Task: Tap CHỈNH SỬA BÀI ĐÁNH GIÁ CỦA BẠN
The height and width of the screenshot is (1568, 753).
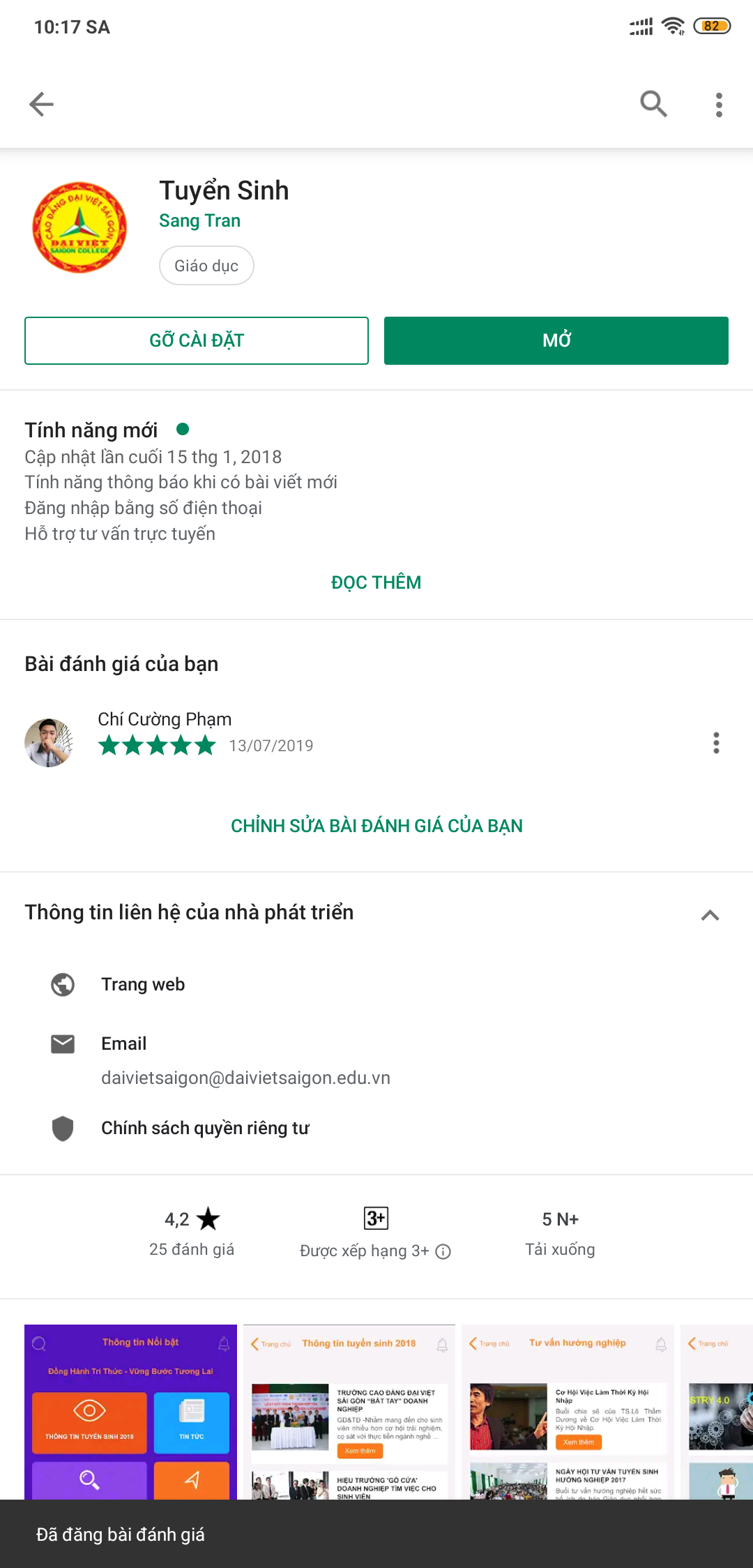Action: tap(376, 826)
